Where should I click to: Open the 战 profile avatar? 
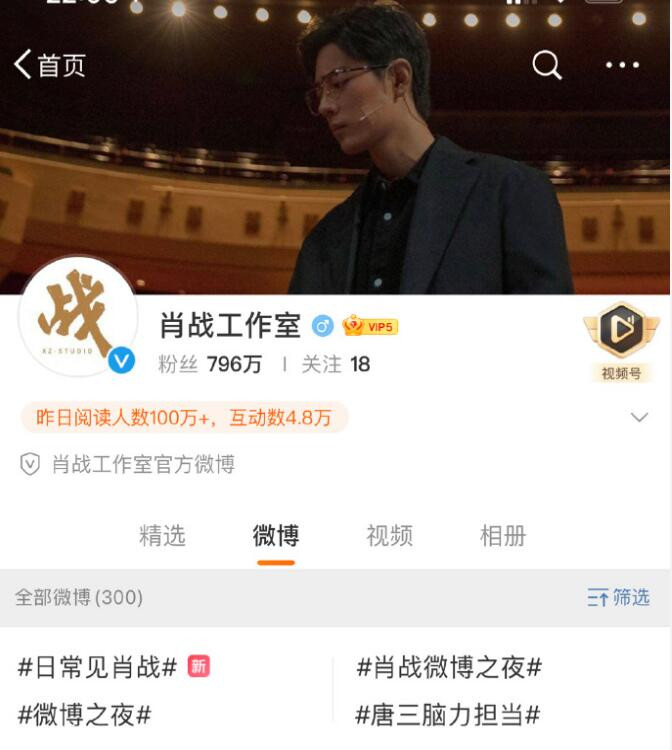pyautogui.click(x=77, y=318)
